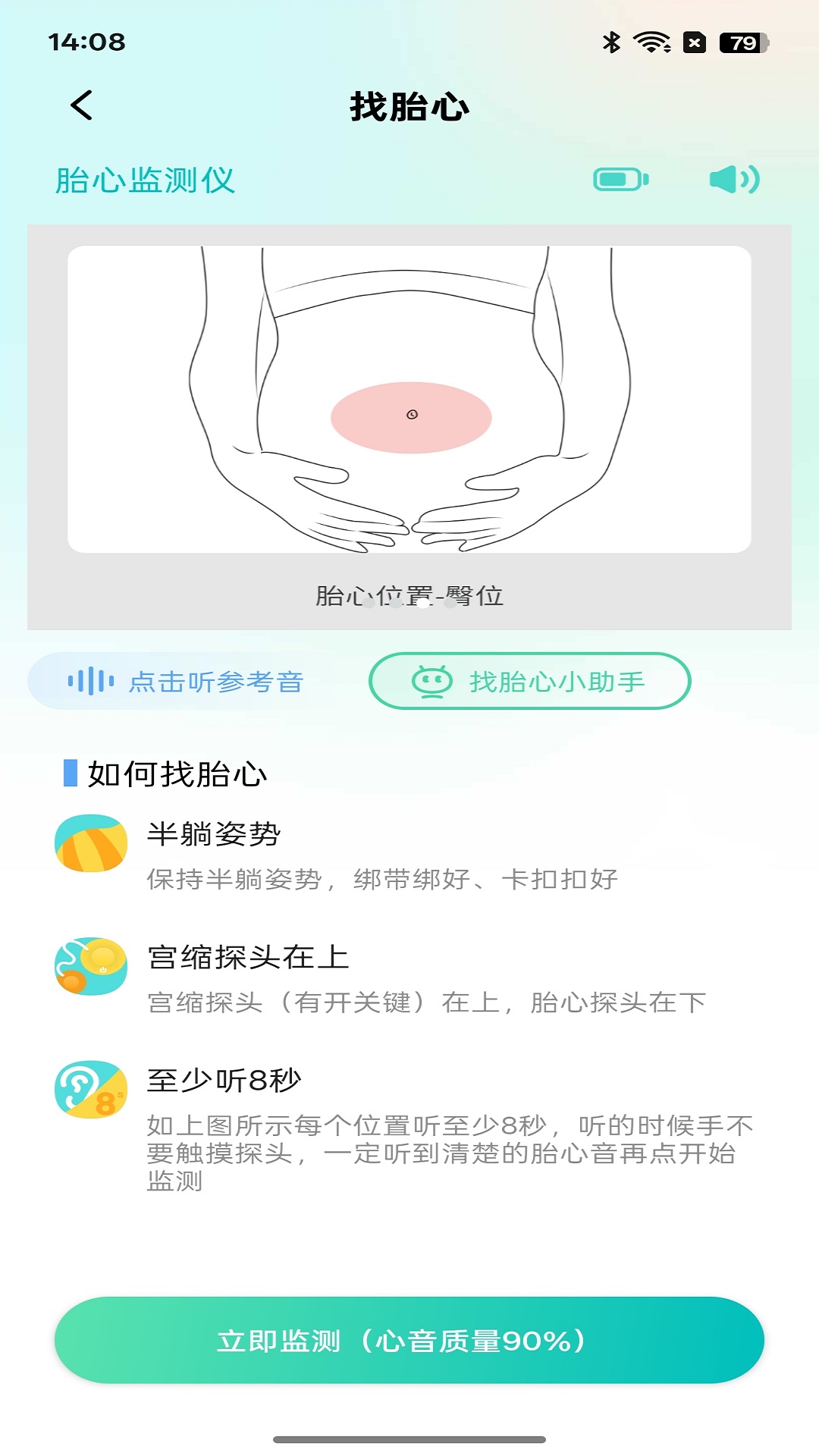The image size is (819, 1456).
Task: Toggle Bluetooth icon in status bar
Action: (609, 43)
